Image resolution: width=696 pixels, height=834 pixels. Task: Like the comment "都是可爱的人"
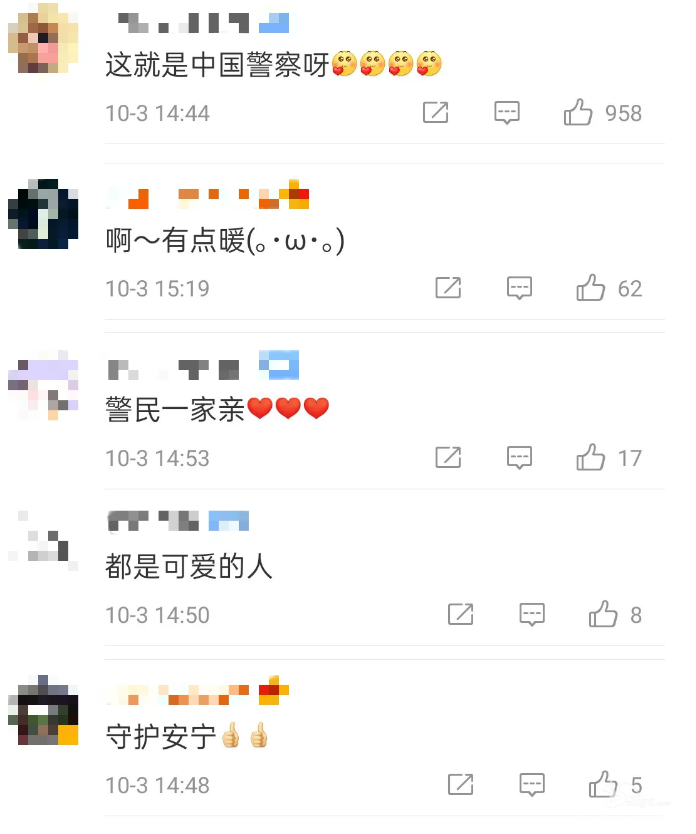603,614
